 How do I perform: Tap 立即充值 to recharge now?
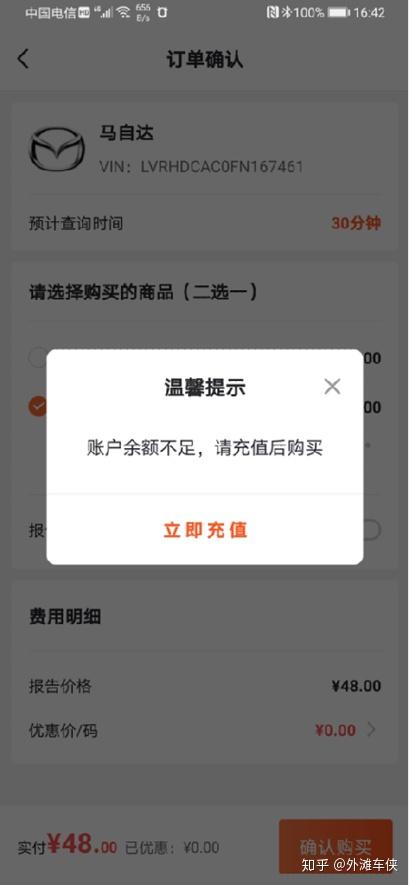point(205,530)
